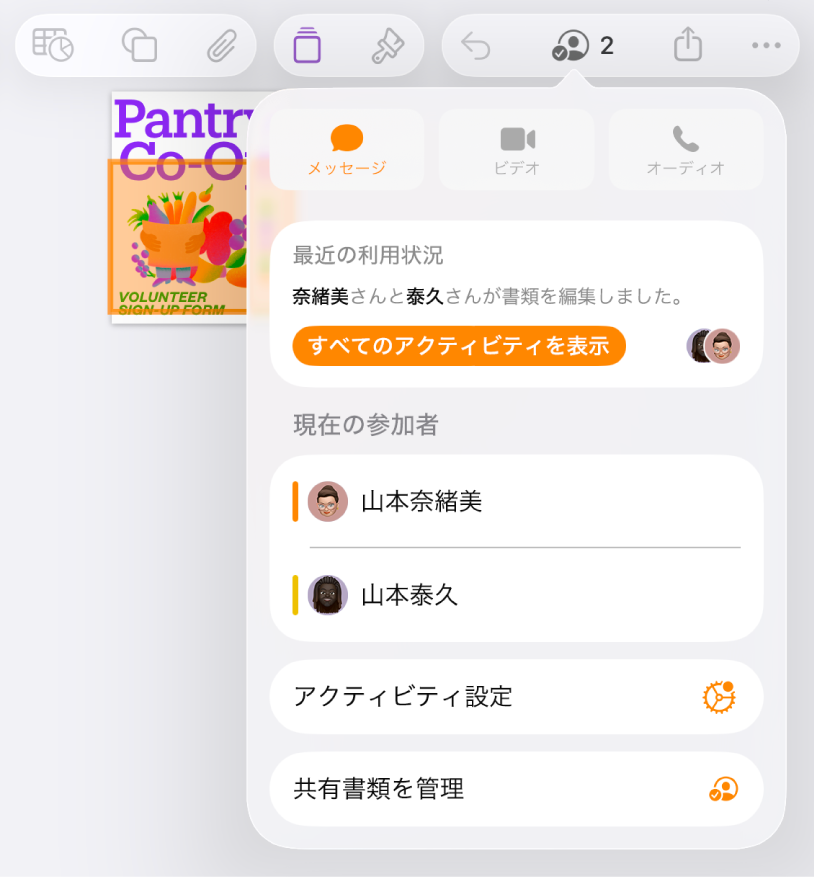This screenshot has height=878, width=814.
Task: Start a ビデオ call
Action: pyautogui.click(x=517, y=148)
